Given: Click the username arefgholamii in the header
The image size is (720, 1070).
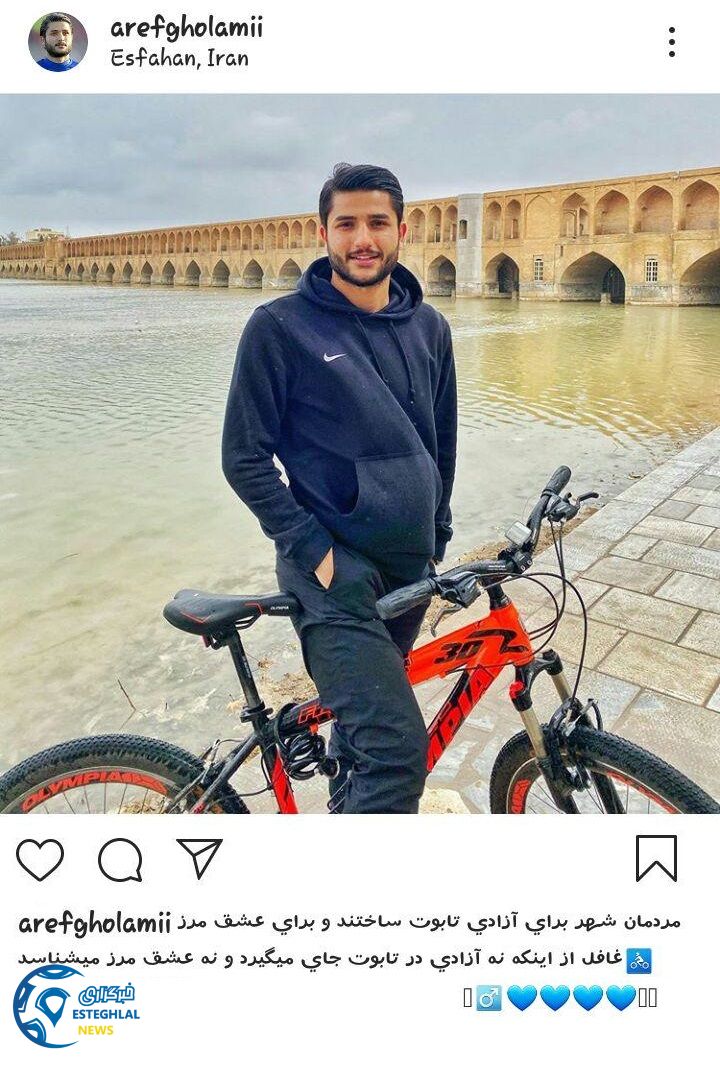Looking at the screenshot, I should [186, 28].
